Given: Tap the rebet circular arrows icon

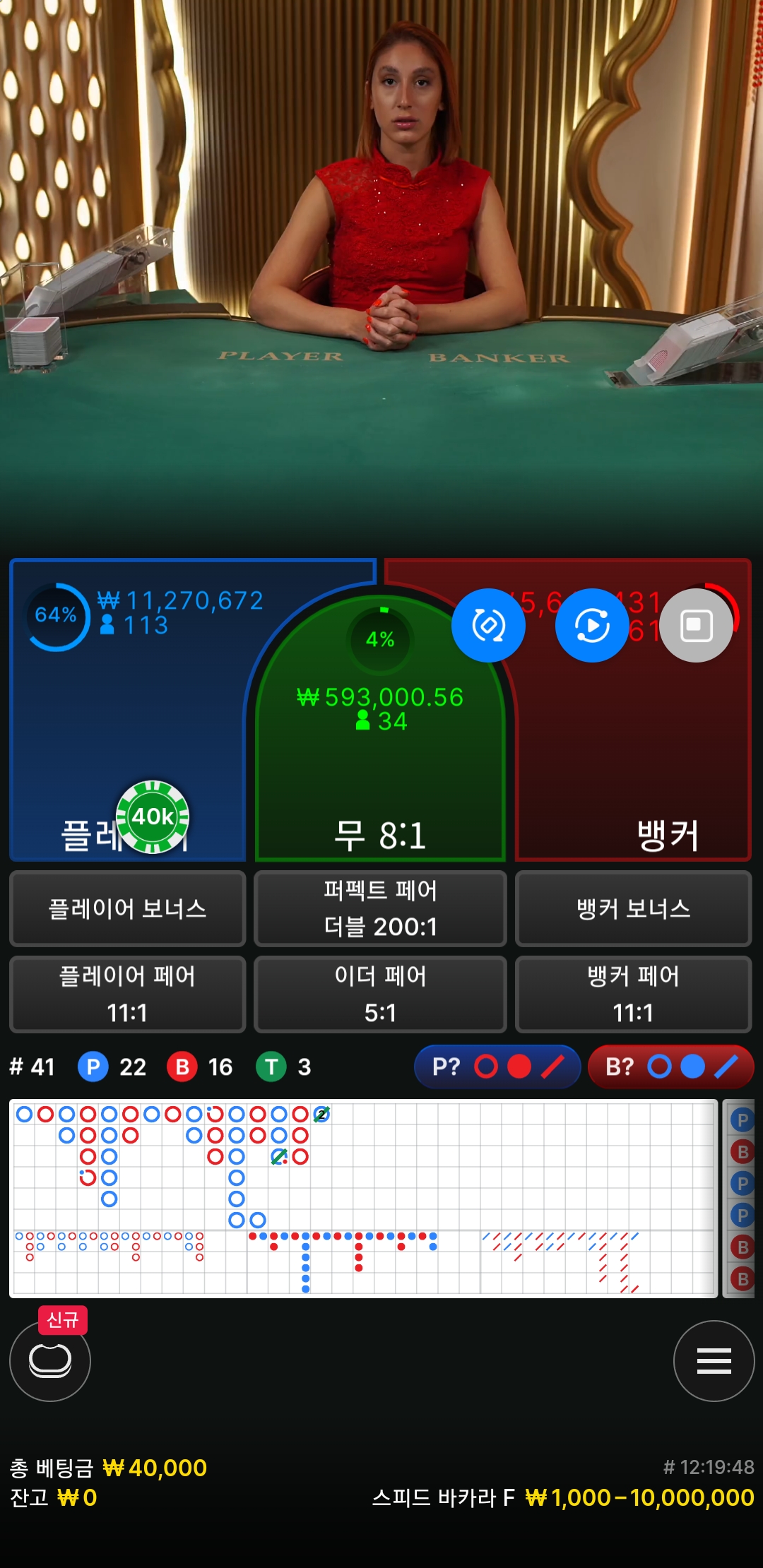Looking at the screenshot, I should [488, 625].
